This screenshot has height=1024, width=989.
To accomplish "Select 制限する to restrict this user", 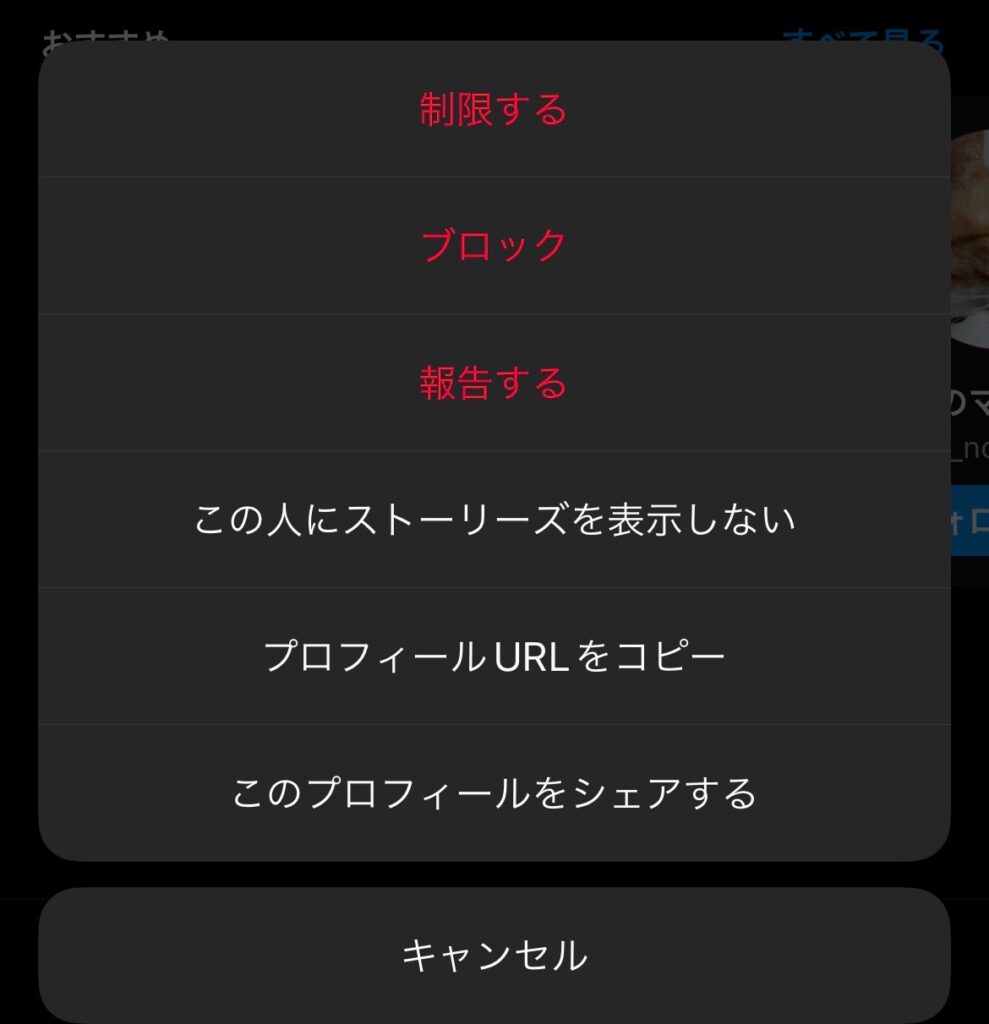I will tap(494, 109).
